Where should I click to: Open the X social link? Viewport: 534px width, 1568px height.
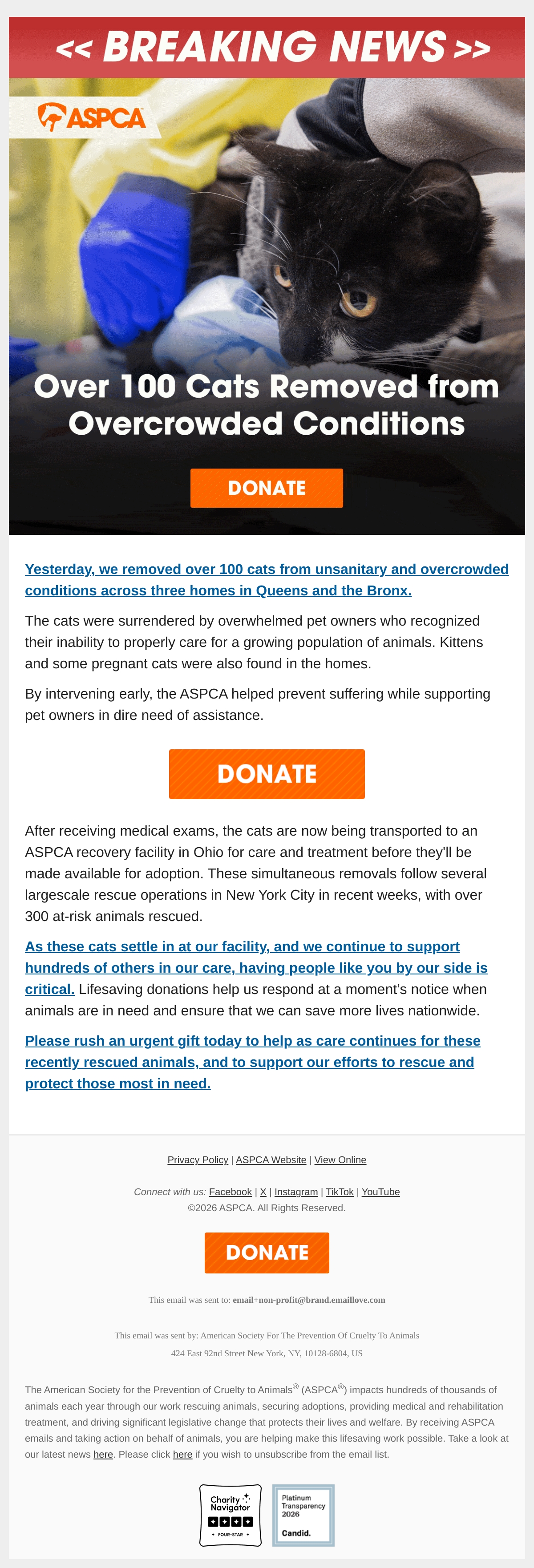point(263,1192)
